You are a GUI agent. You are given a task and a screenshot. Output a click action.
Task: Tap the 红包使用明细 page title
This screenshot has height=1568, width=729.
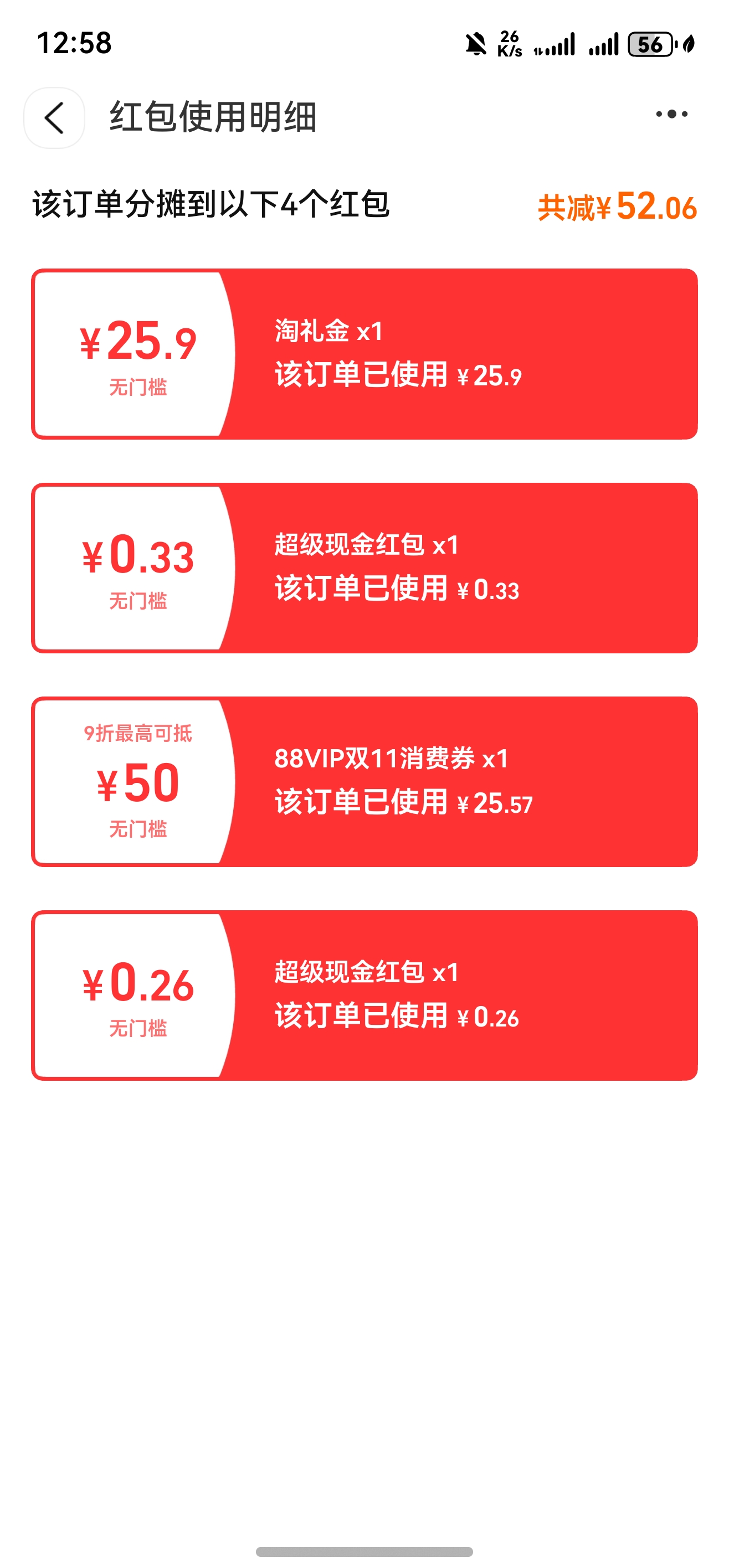214,117
